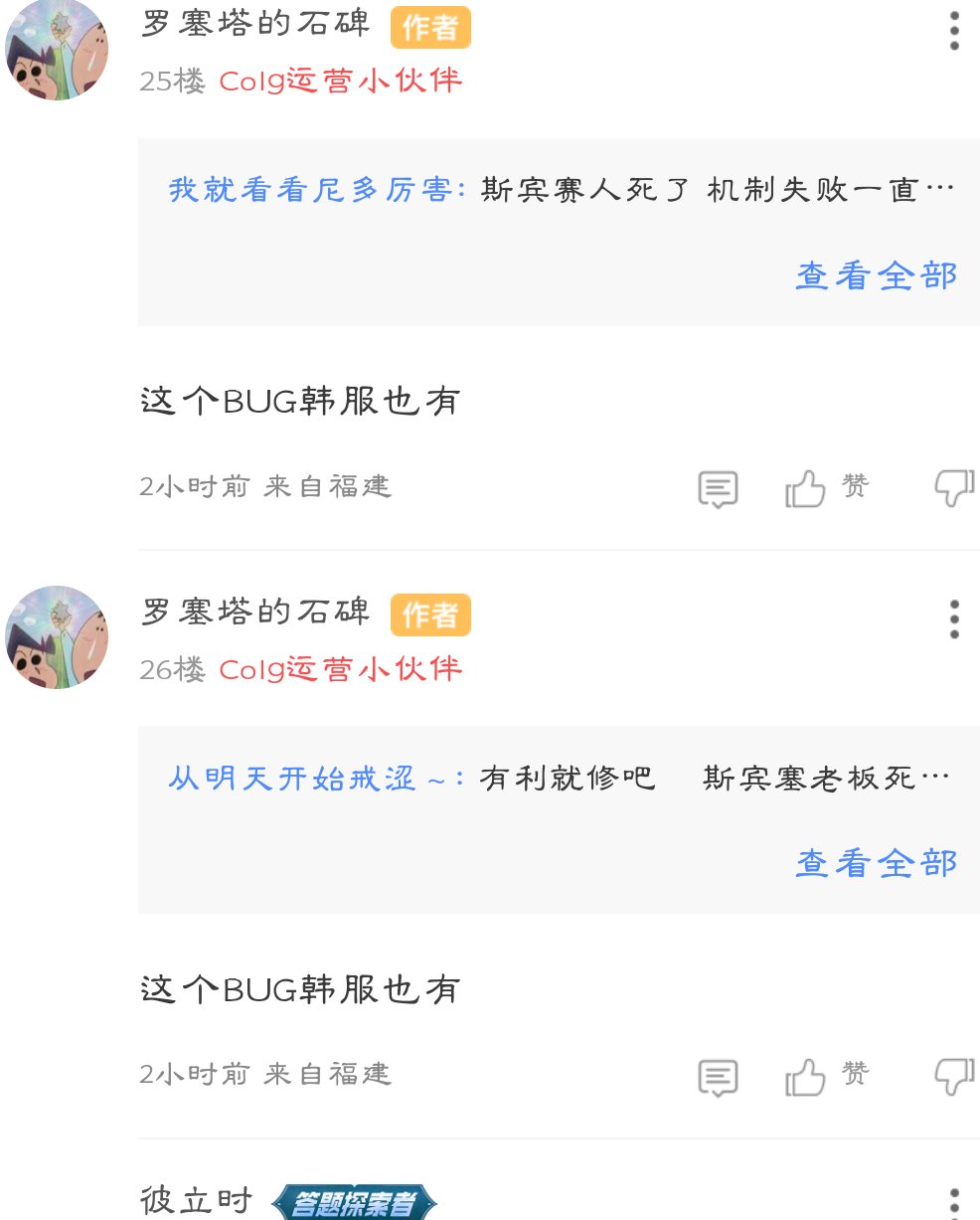Image resolution: width=980 pixels, height=1220 pixels.
Task: Dislike the 26楼 comment
Action: [954, 1076]
